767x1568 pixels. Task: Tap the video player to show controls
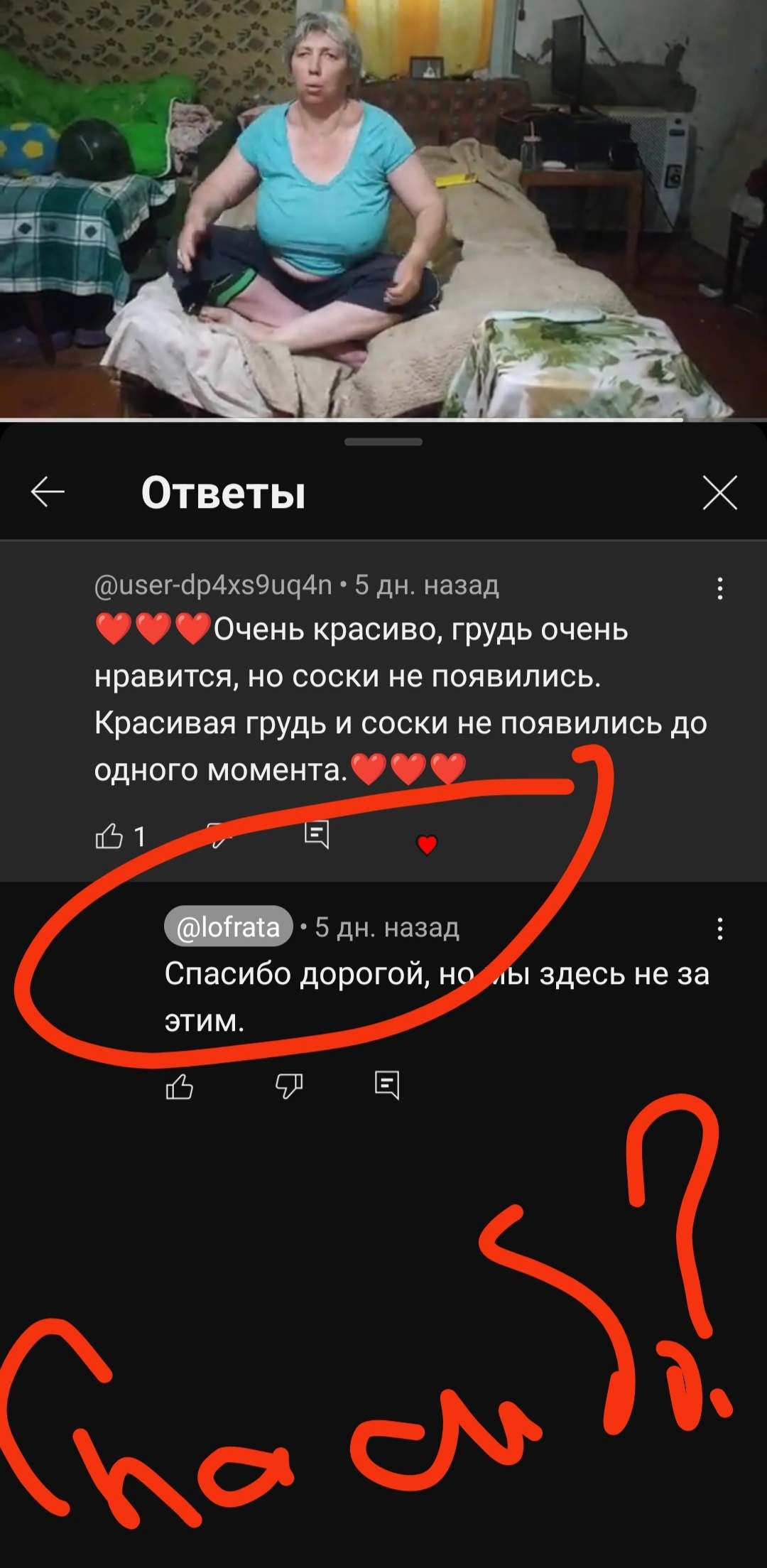coord(383,210)
